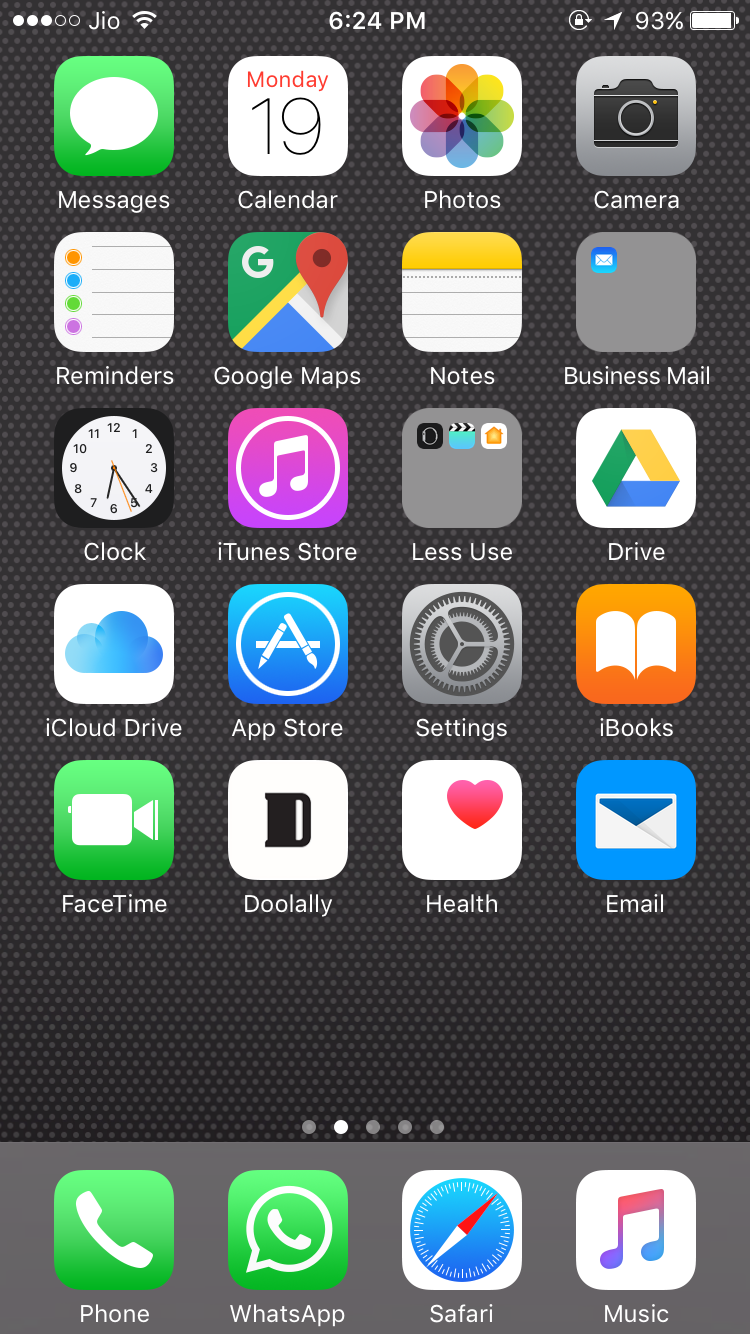The width and height of the screenshot is (750, 1334).
Task: Start FaceTime
Action: 114,820
